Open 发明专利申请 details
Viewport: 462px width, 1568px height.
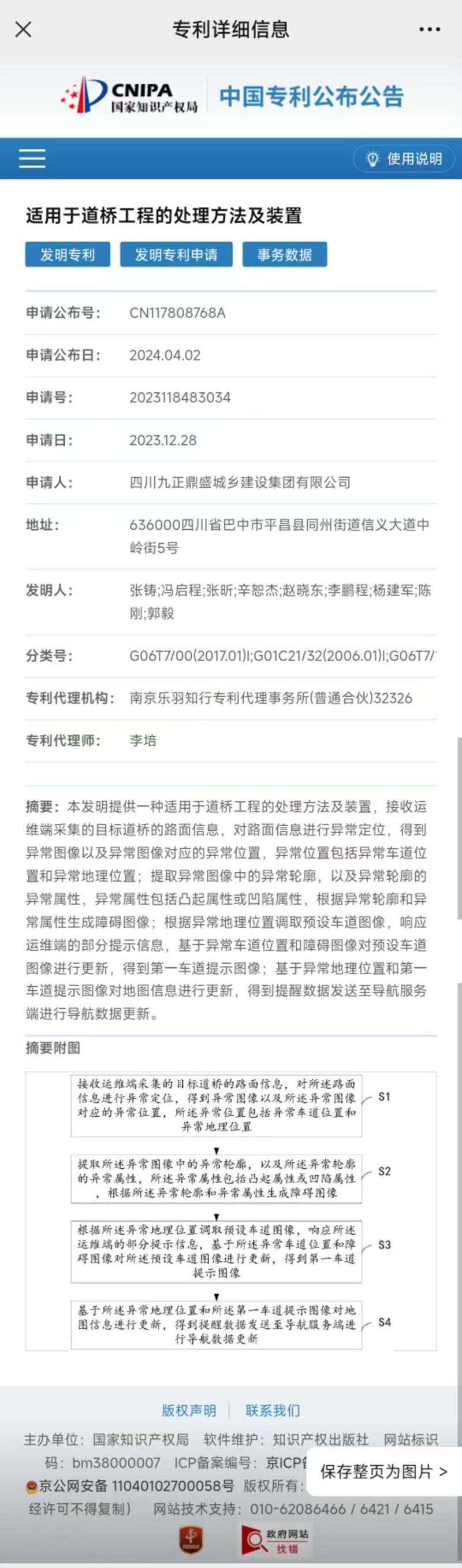click(x=176, y=254)
